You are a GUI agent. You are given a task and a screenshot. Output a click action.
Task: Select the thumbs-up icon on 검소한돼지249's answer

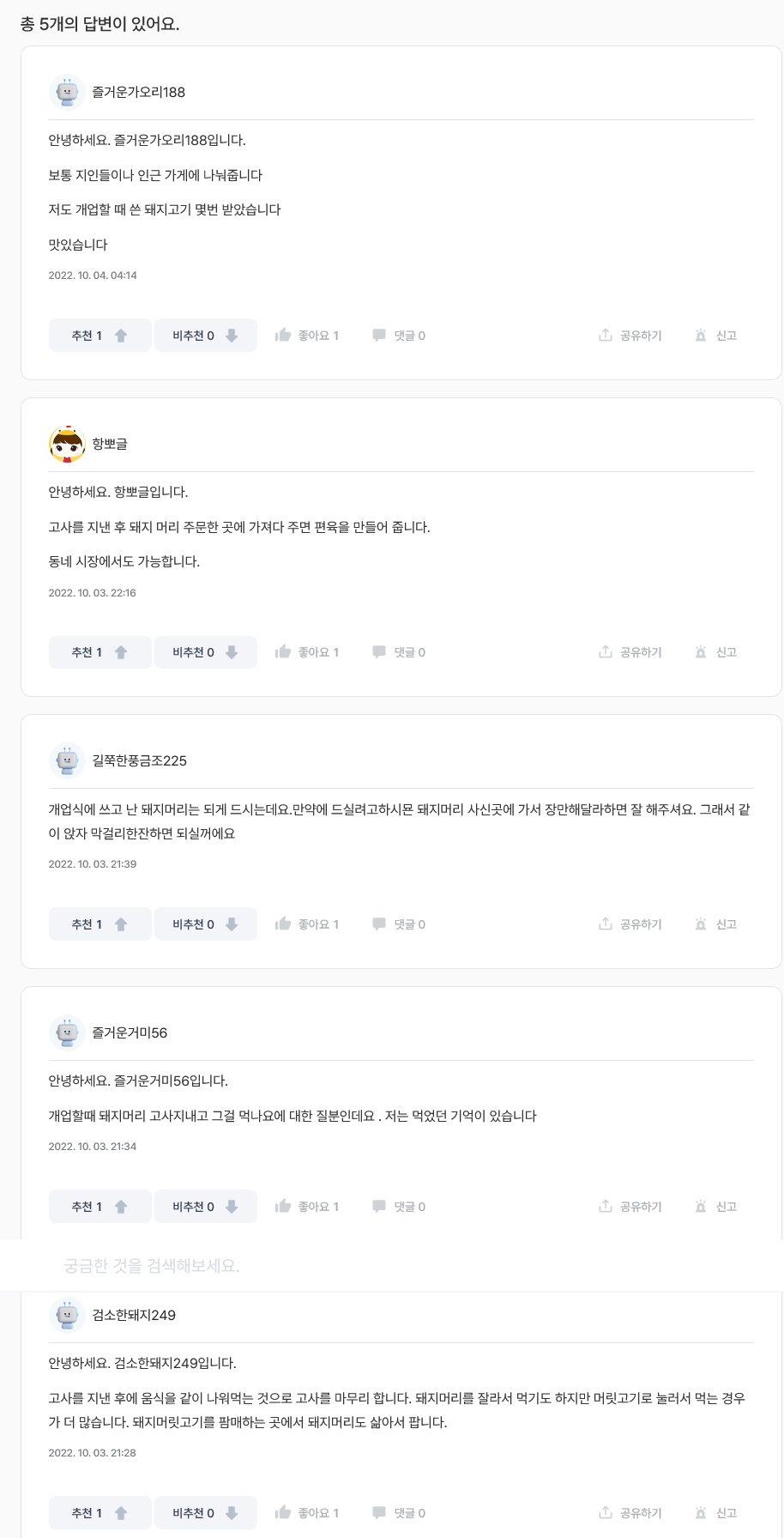284,1512
